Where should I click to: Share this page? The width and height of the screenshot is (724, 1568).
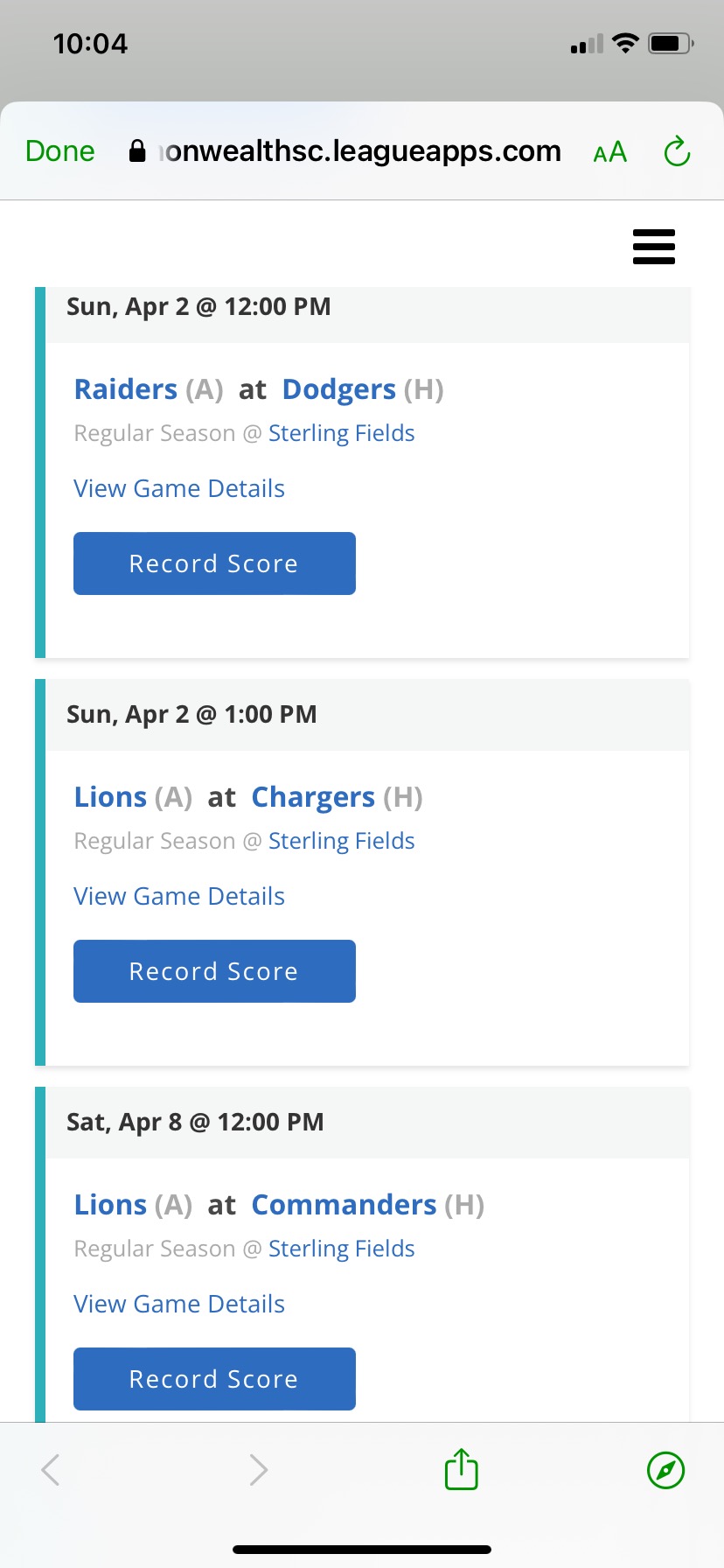pos(461,1468)
